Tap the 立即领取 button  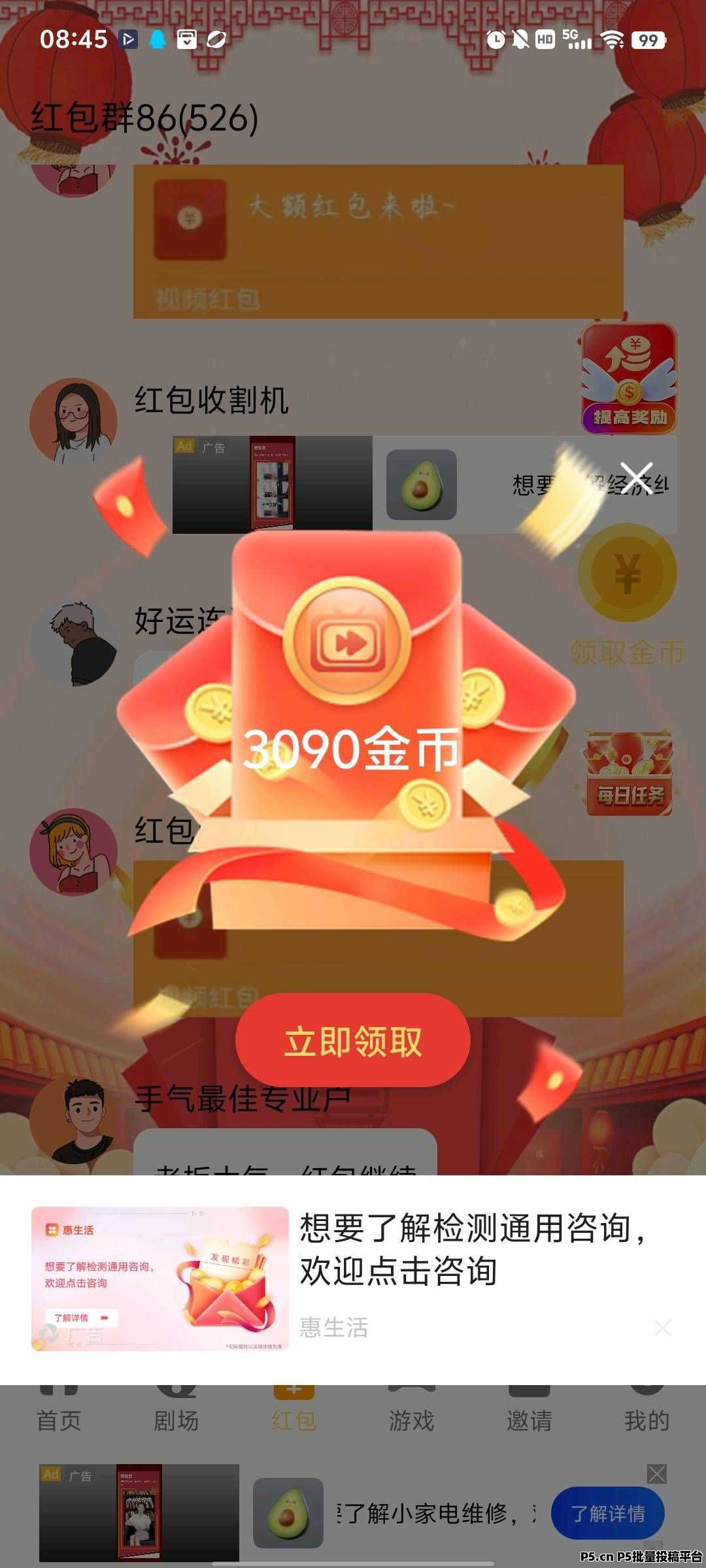(352, 1041)
